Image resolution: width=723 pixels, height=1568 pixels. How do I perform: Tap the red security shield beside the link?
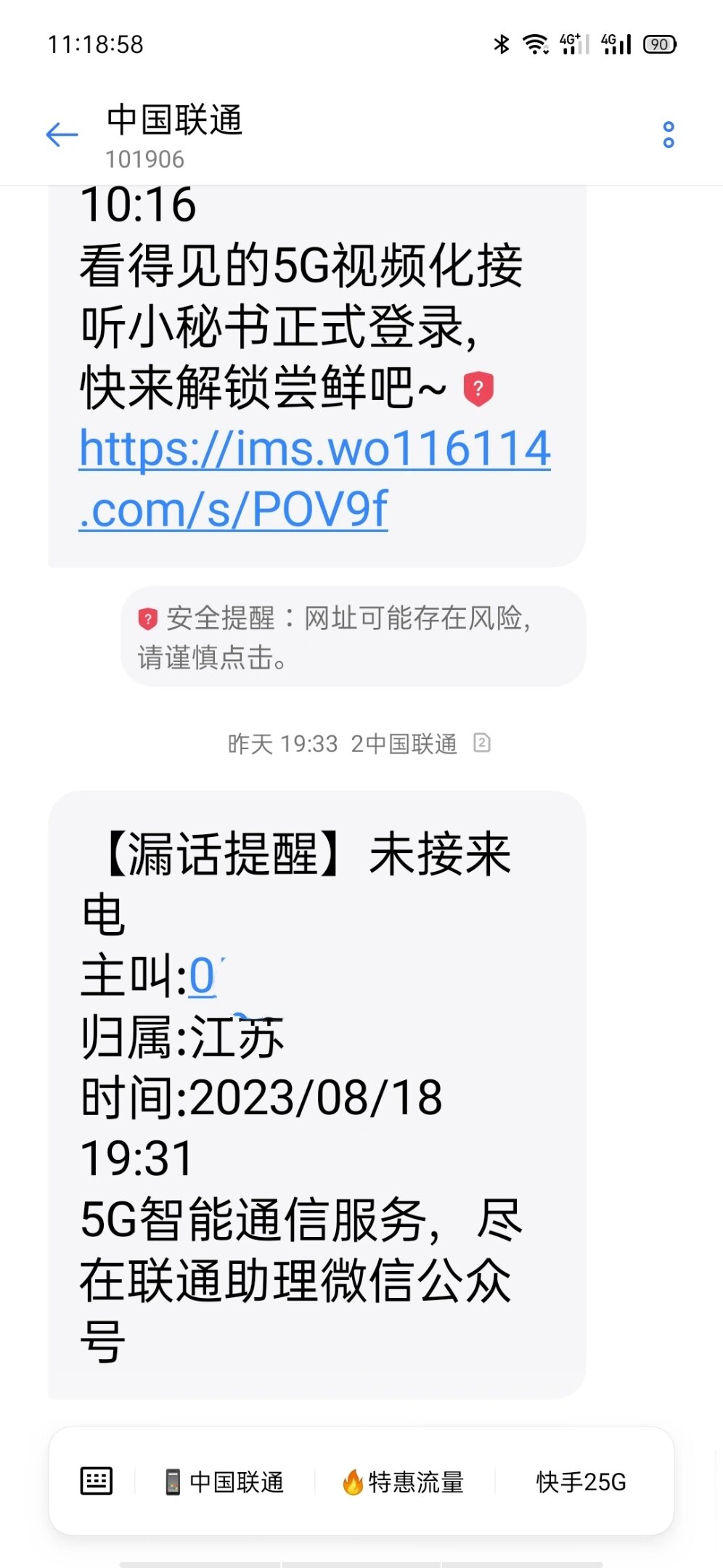coord(478,390)
